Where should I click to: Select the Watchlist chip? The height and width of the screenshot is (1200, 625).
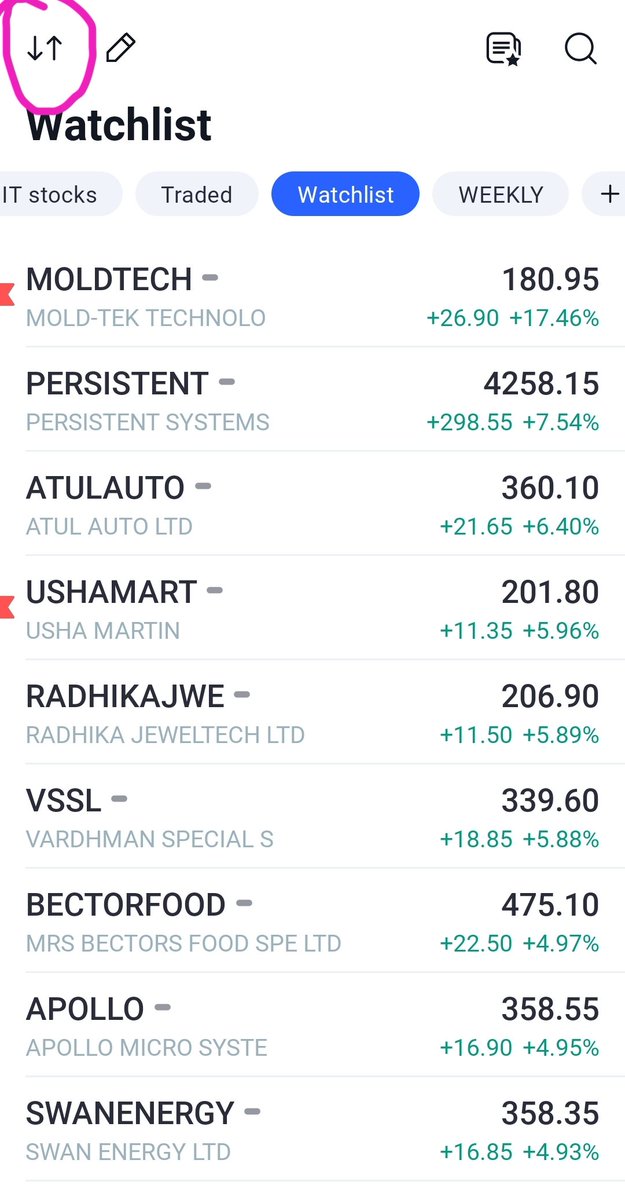click(345, 194)
